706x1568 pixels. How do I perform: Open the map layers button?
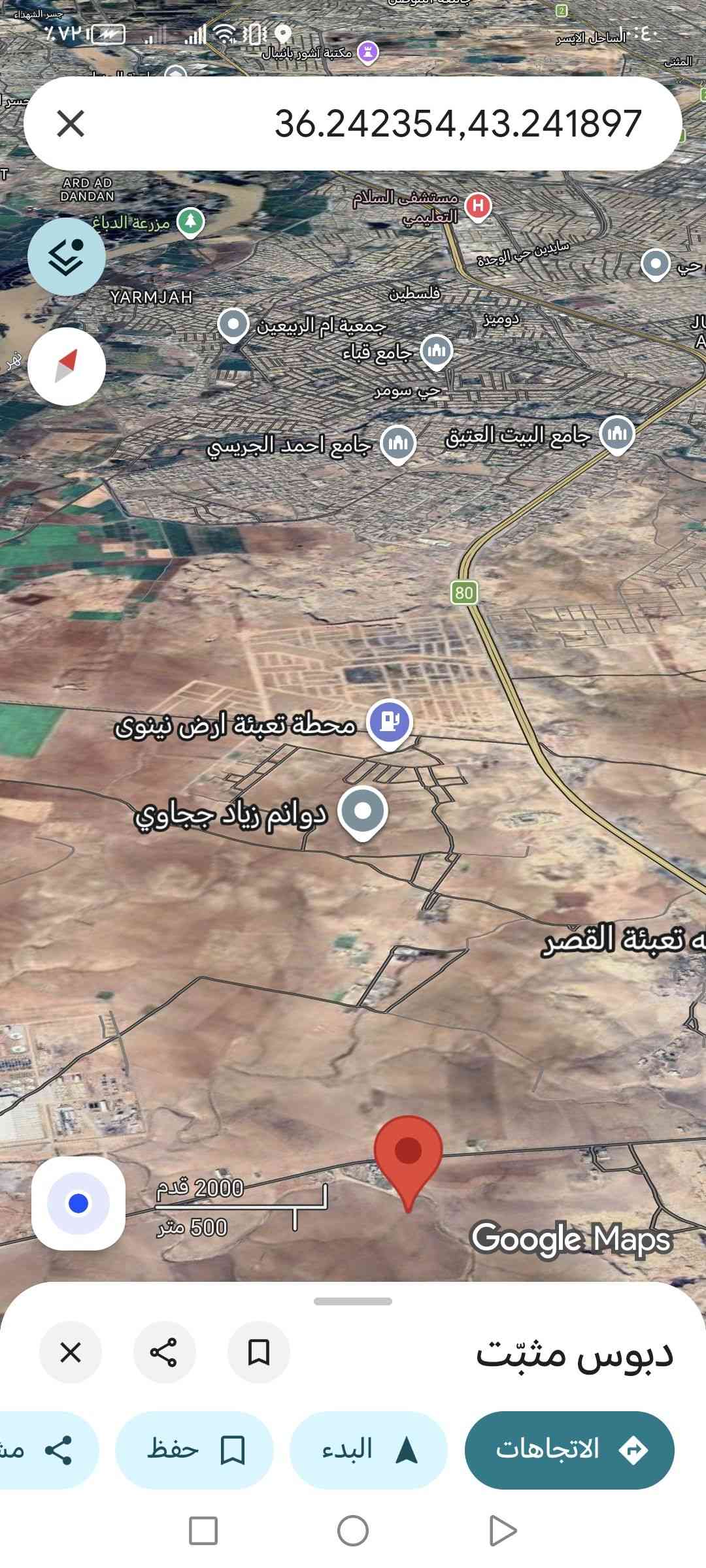(66, 257)
